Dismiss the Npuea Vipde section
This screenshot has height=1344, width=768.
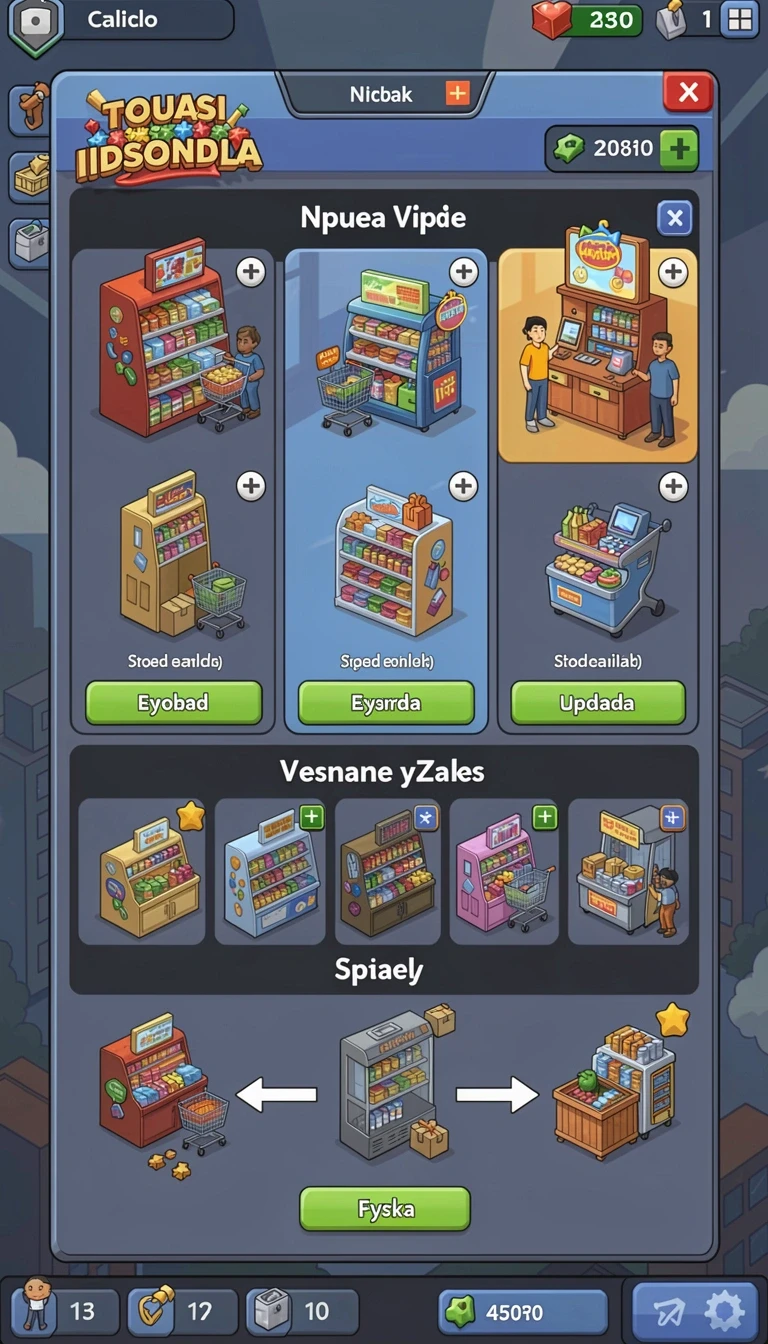[x=675, y=217]
